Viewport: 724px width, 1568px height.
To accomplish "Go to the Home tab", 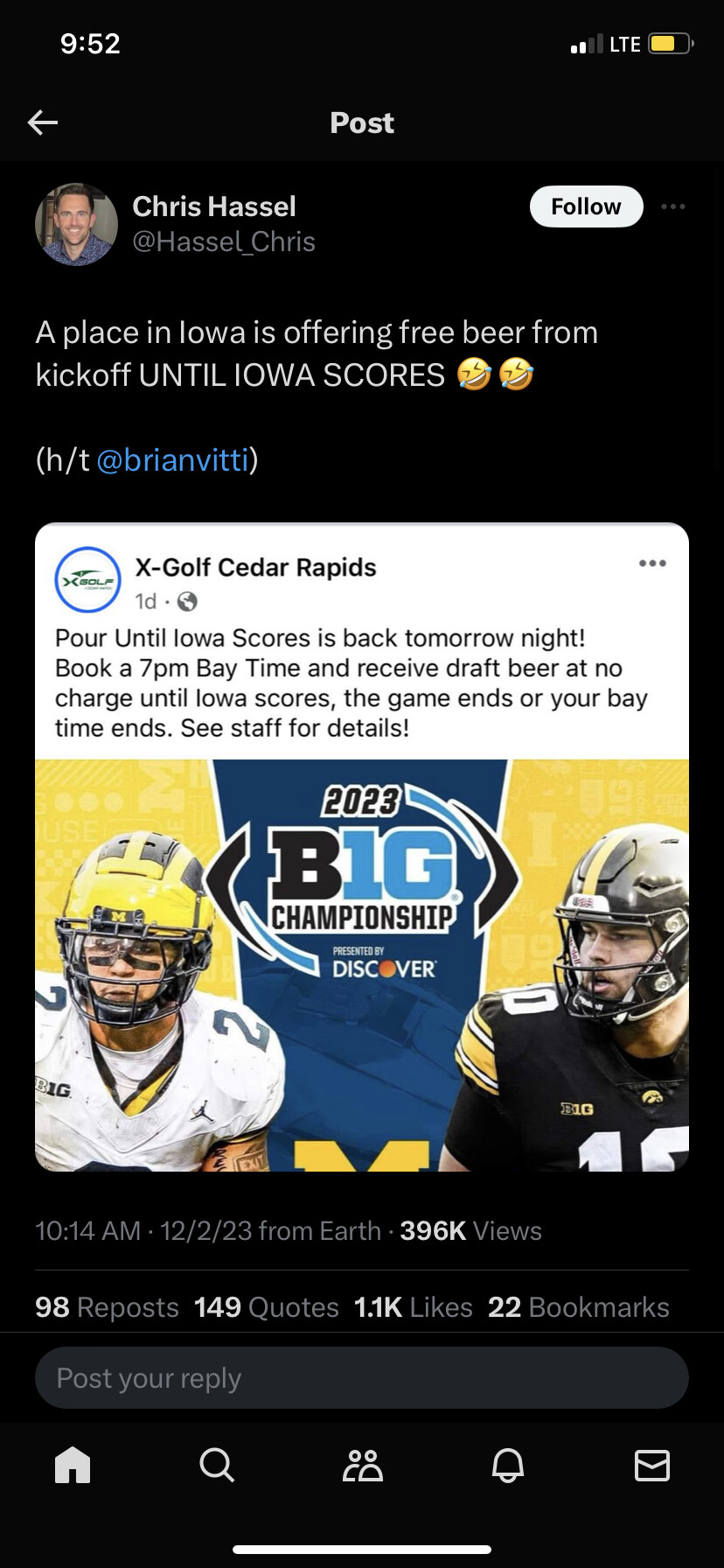I will click(x=73, y=1464).
